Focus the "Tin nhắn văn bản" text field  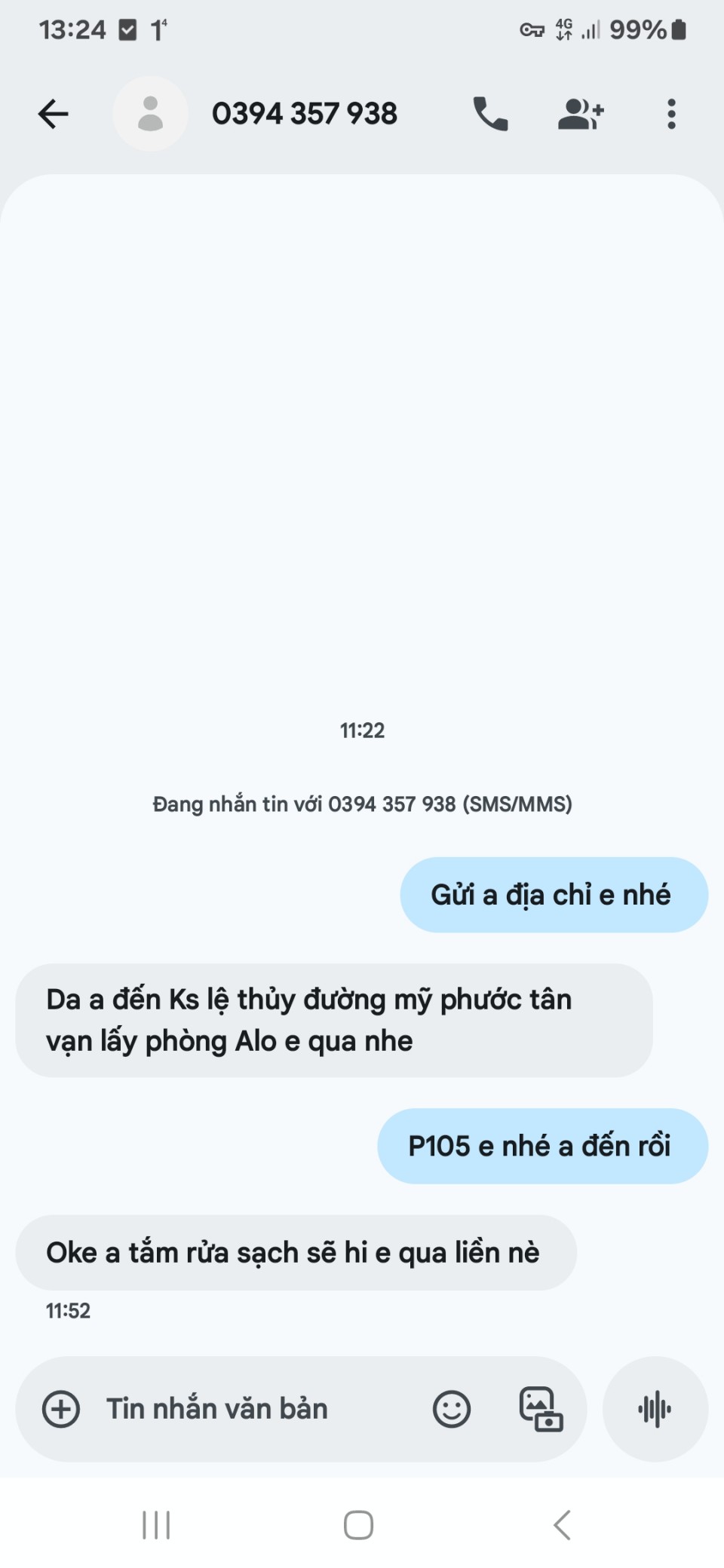(249, 1409)
